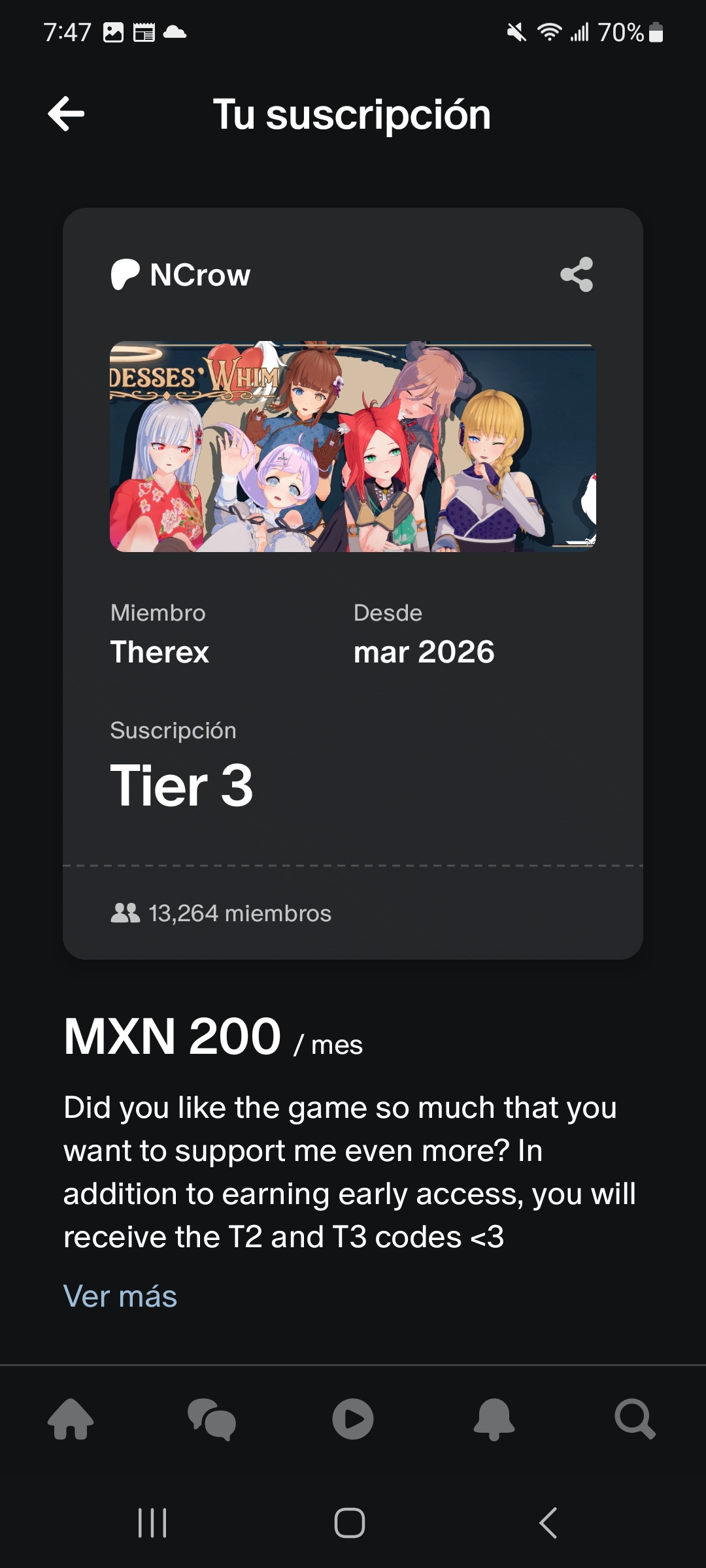Viewport: 706px width, 1568px height.
Task: Open the home tab
Action: click(71, 1419)
